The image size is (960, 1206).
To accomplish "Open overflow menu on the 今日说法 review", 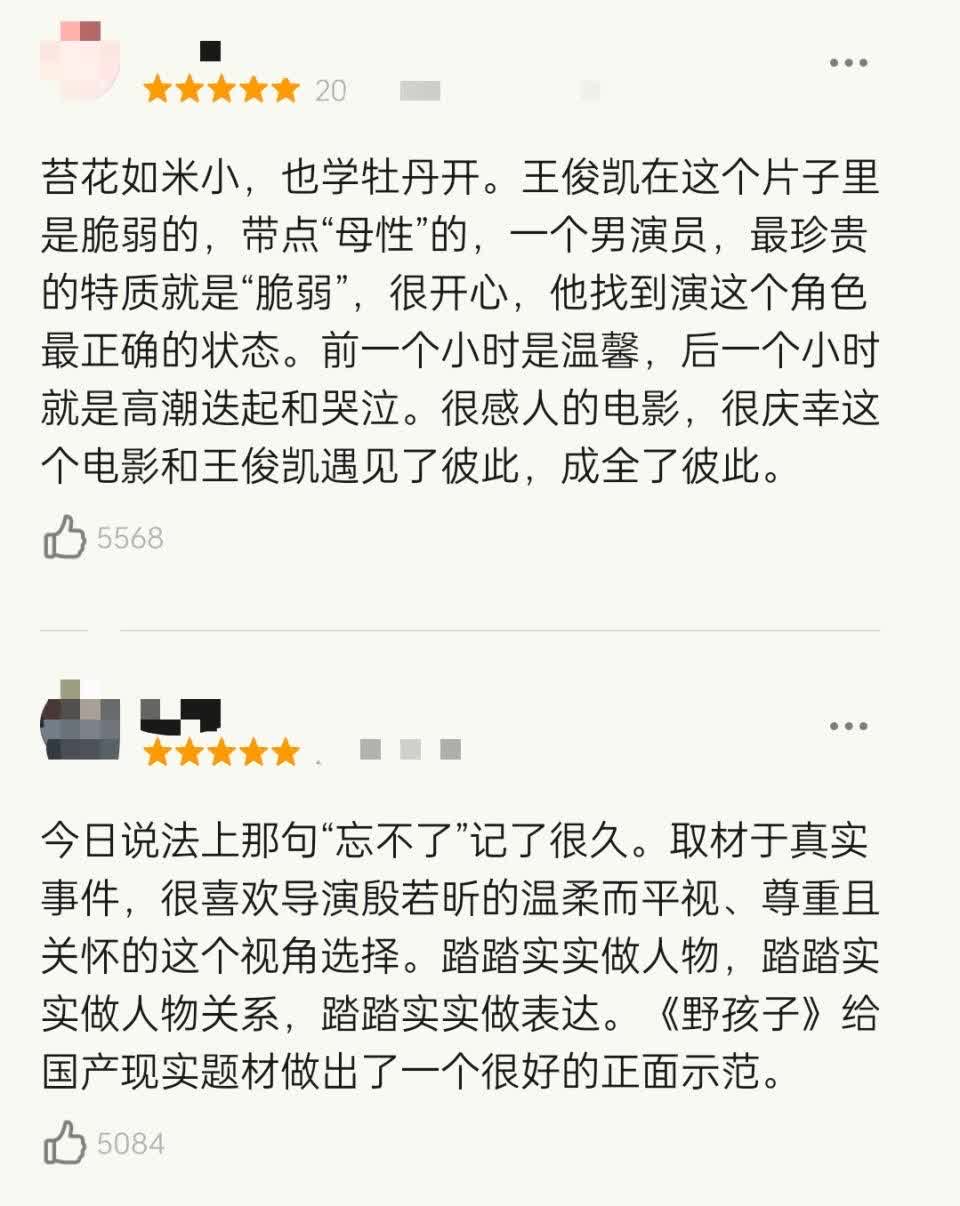I will (x=848, y=726).
